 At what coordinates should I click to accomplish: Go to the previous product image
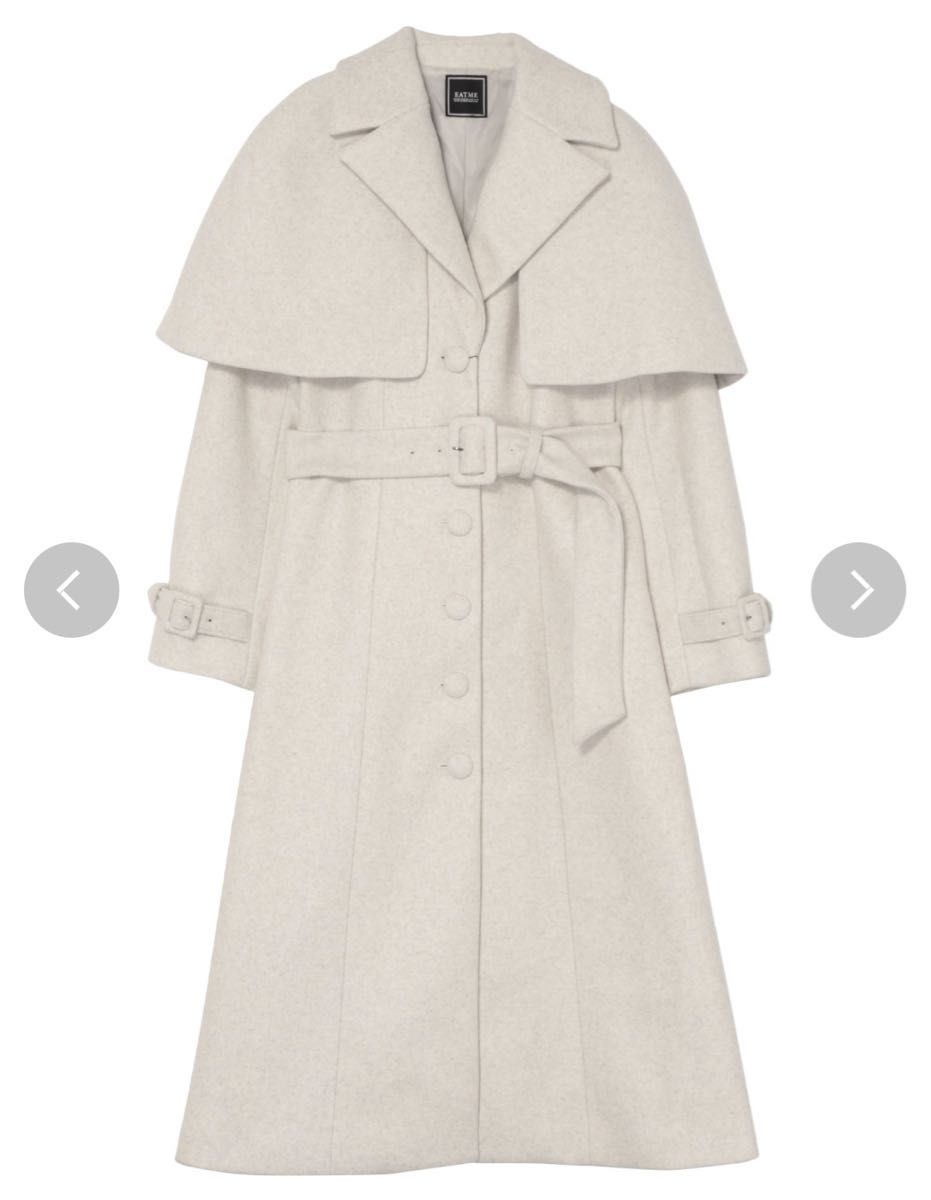71,590
